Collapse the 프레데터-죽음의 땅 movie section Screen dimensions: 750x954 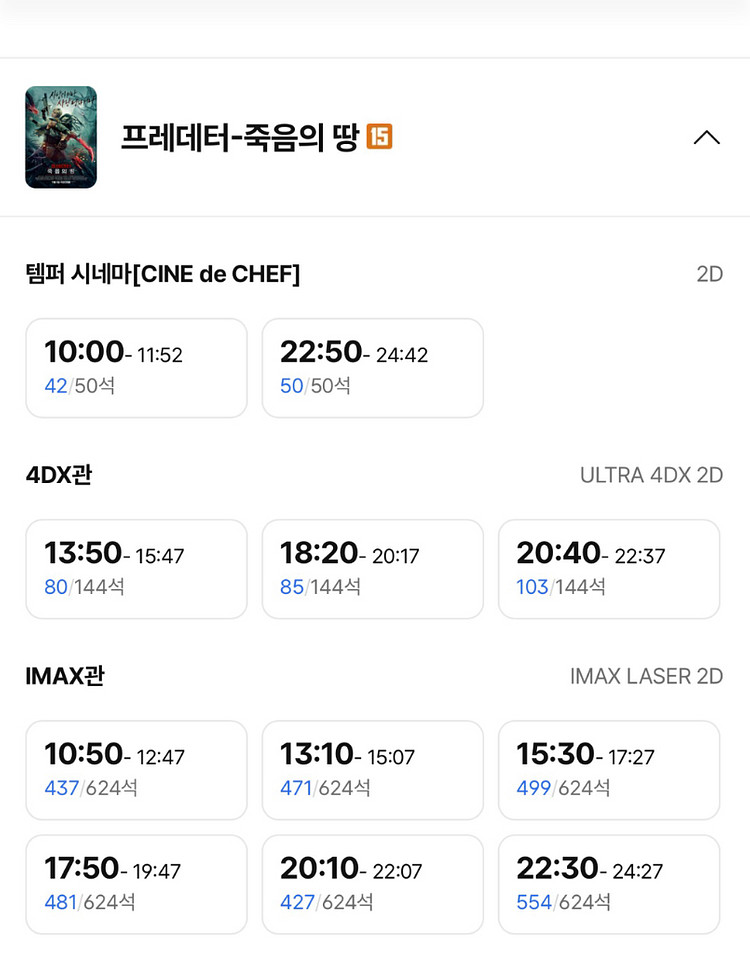(x=707, y=137)
